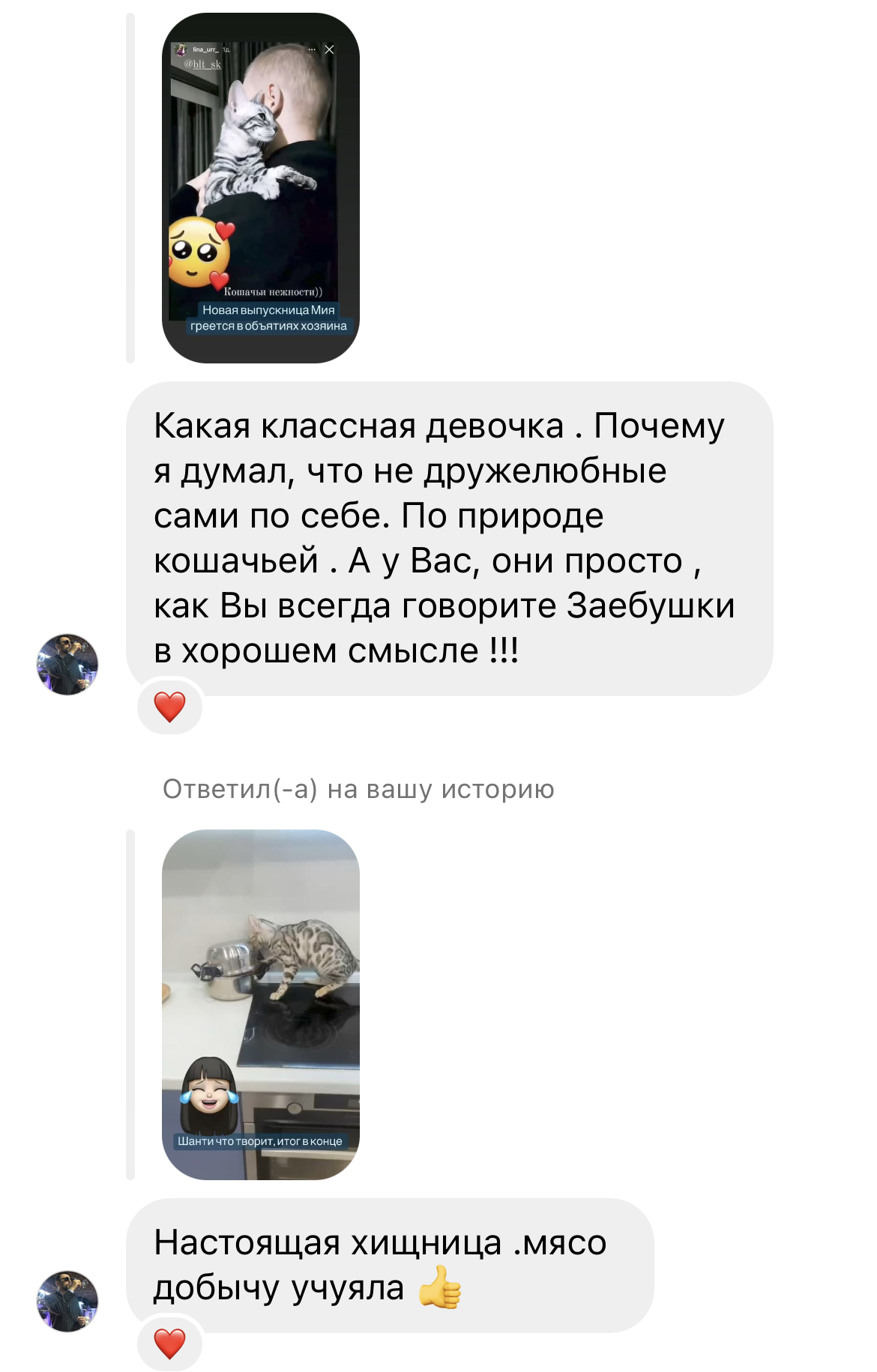Open the story reply showing the cat on the man's shoulder
Image resolution: width=877 pixels, height=1372 pixels.
coord(260,187)
